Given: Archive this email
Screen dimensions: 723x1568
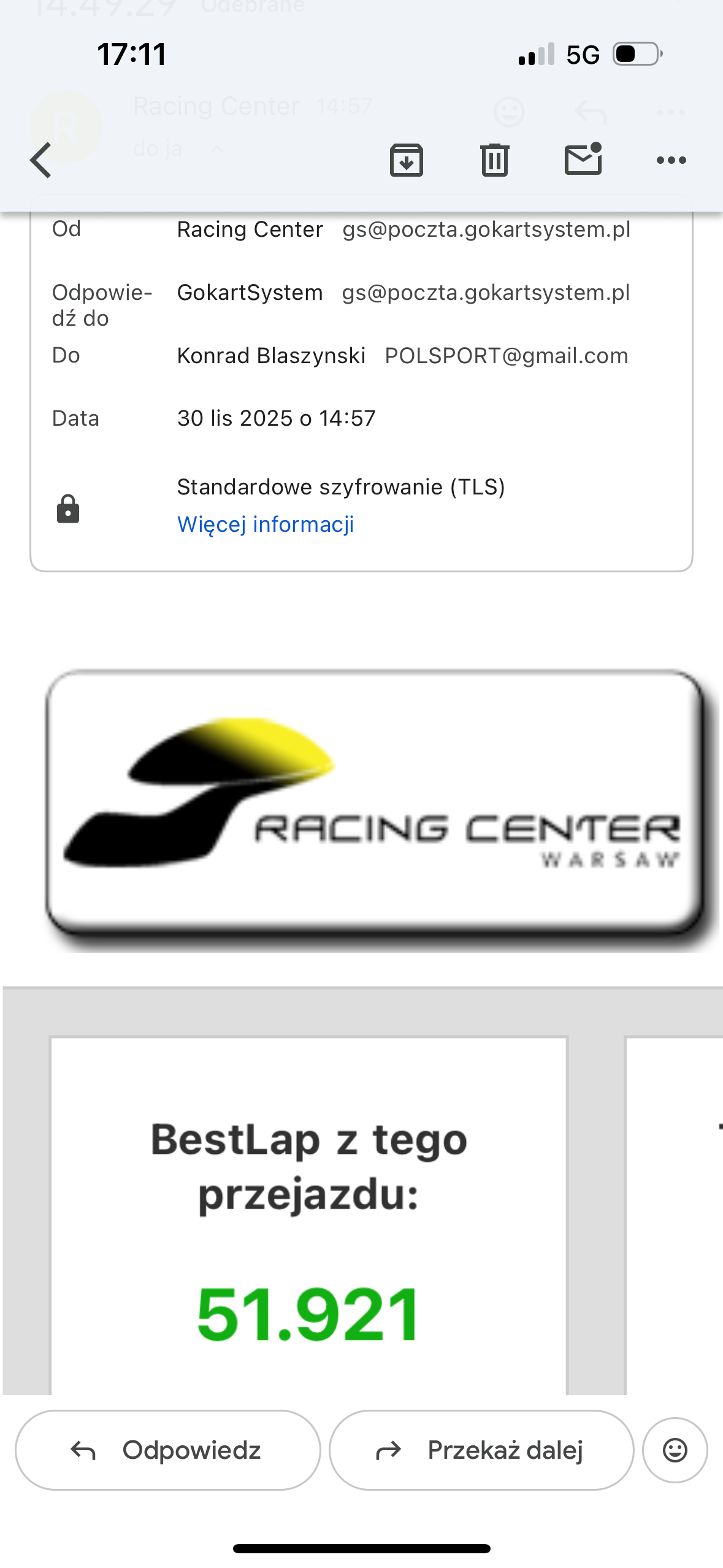Looking at the screenshot, I should (x=406, y=161).
